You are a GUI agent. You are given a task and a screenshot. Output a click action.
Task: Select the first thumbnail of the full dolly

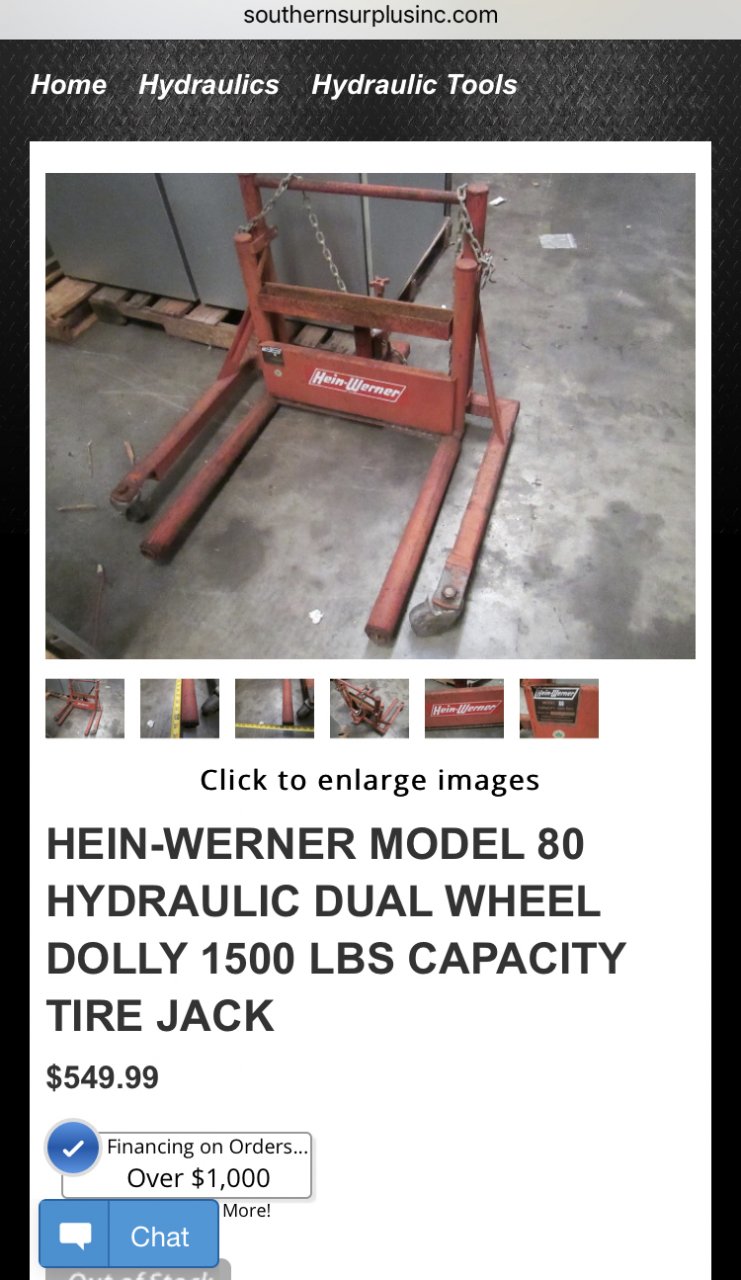[85, 709]
